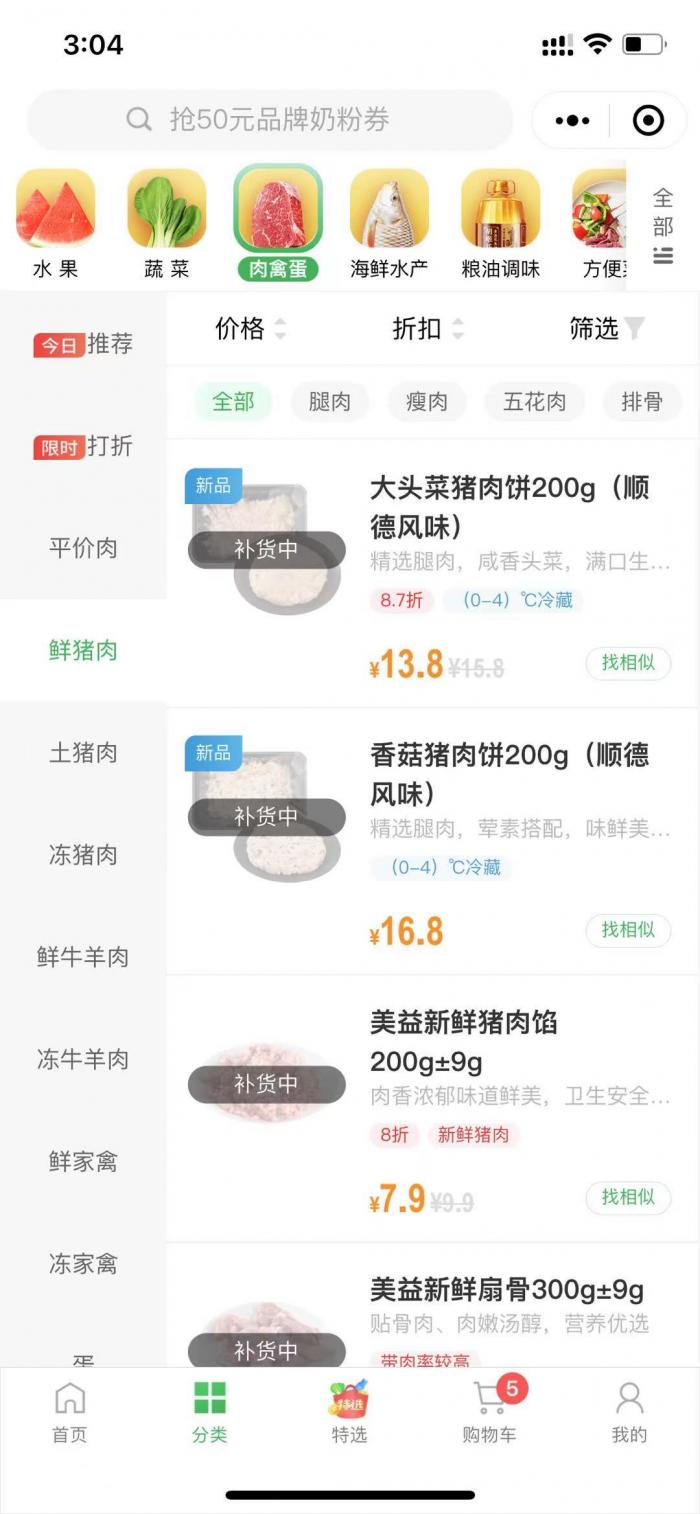Find similar items for 大头菜猪肉饼200g
This screenshot has width=700, height=1514.
point(628,662)
